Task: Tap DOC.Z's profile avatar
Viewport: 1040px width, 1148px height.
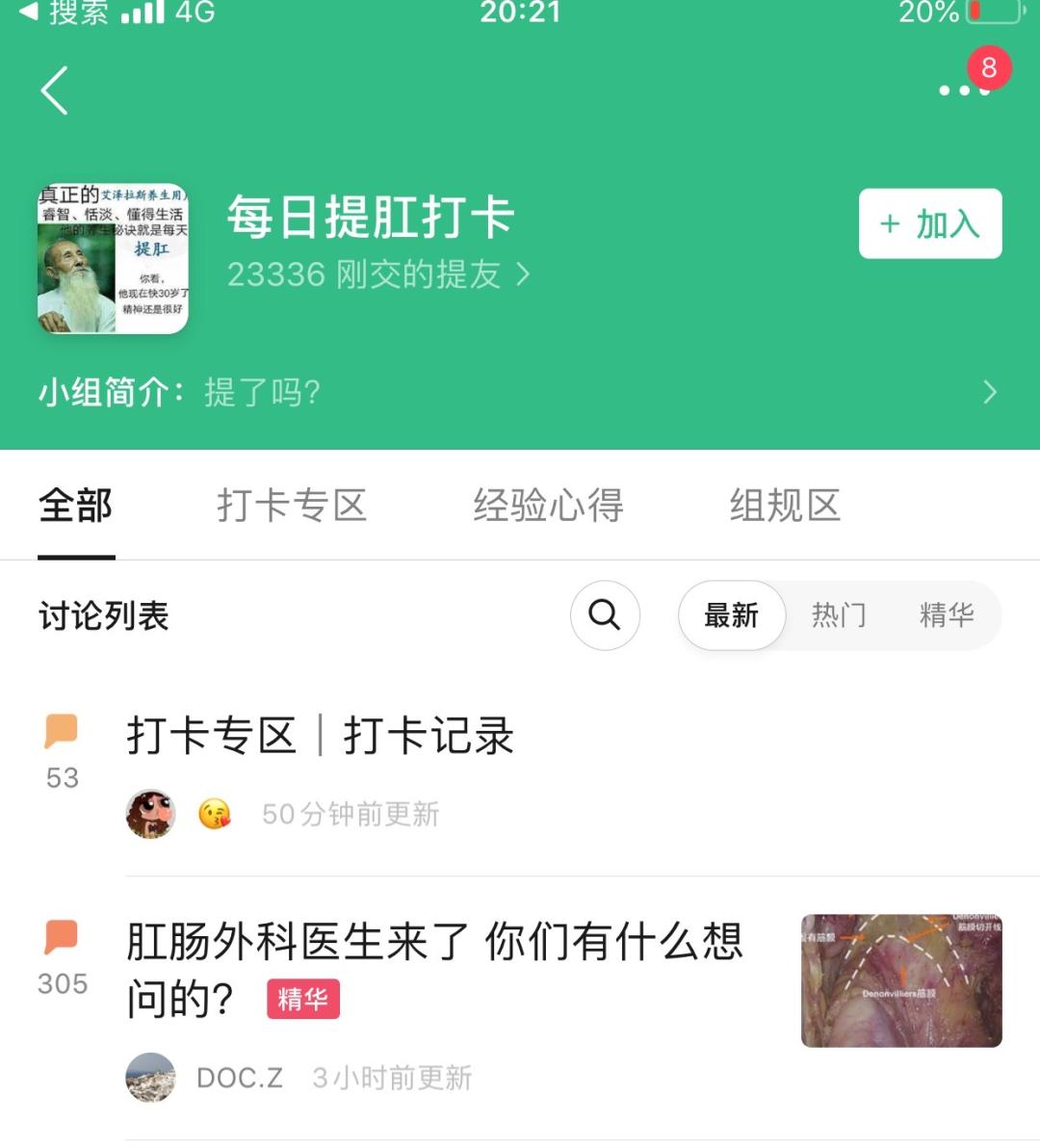Action: click(150, 1078)
